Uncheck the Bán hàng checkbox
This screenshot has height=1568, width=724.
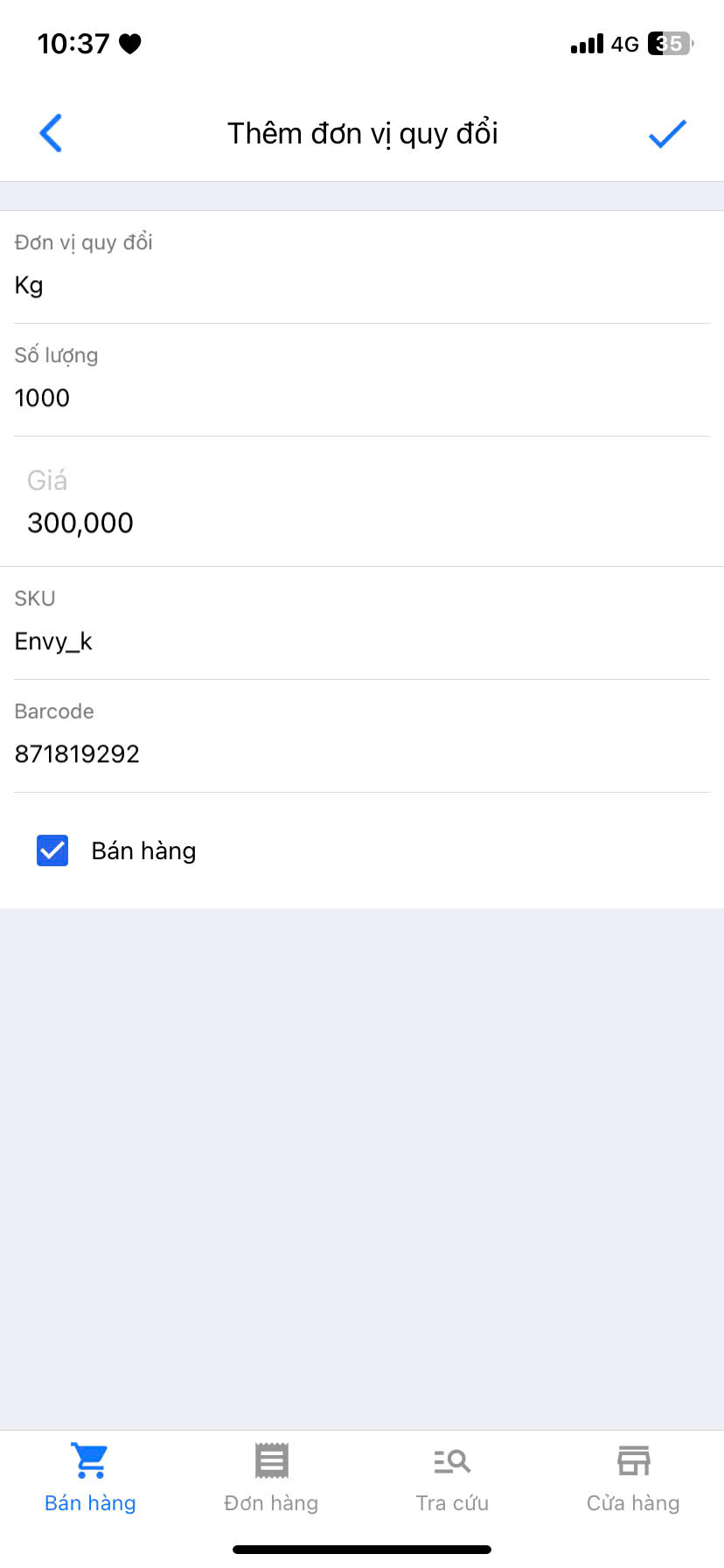pos(52,850)
